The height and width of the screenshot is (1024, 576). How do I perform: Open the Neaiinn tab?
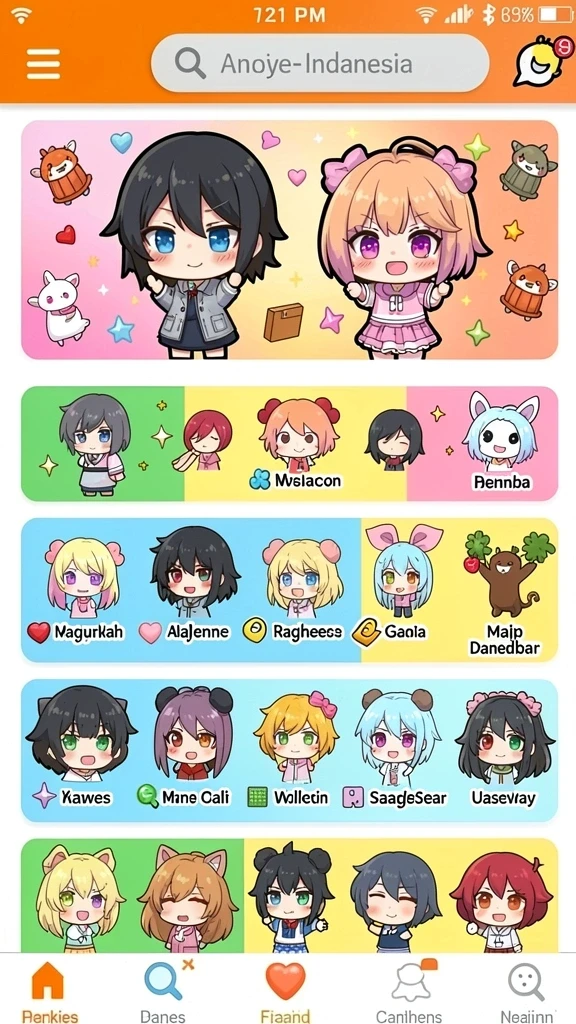click(x=526, y=991)
